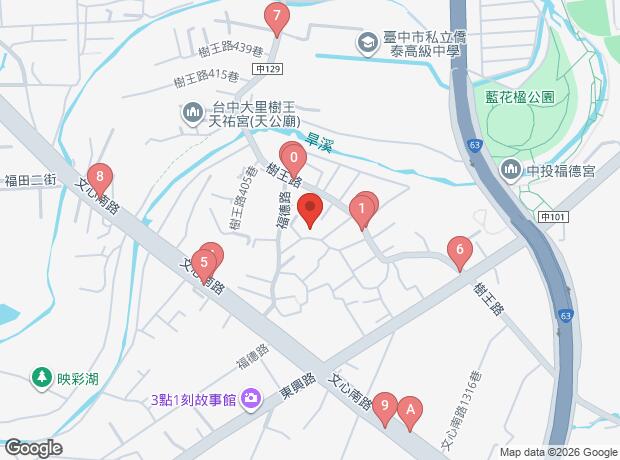Tap map marker 5
The width and height of the screenshot is (620, 460).
[x=203, y=265]
